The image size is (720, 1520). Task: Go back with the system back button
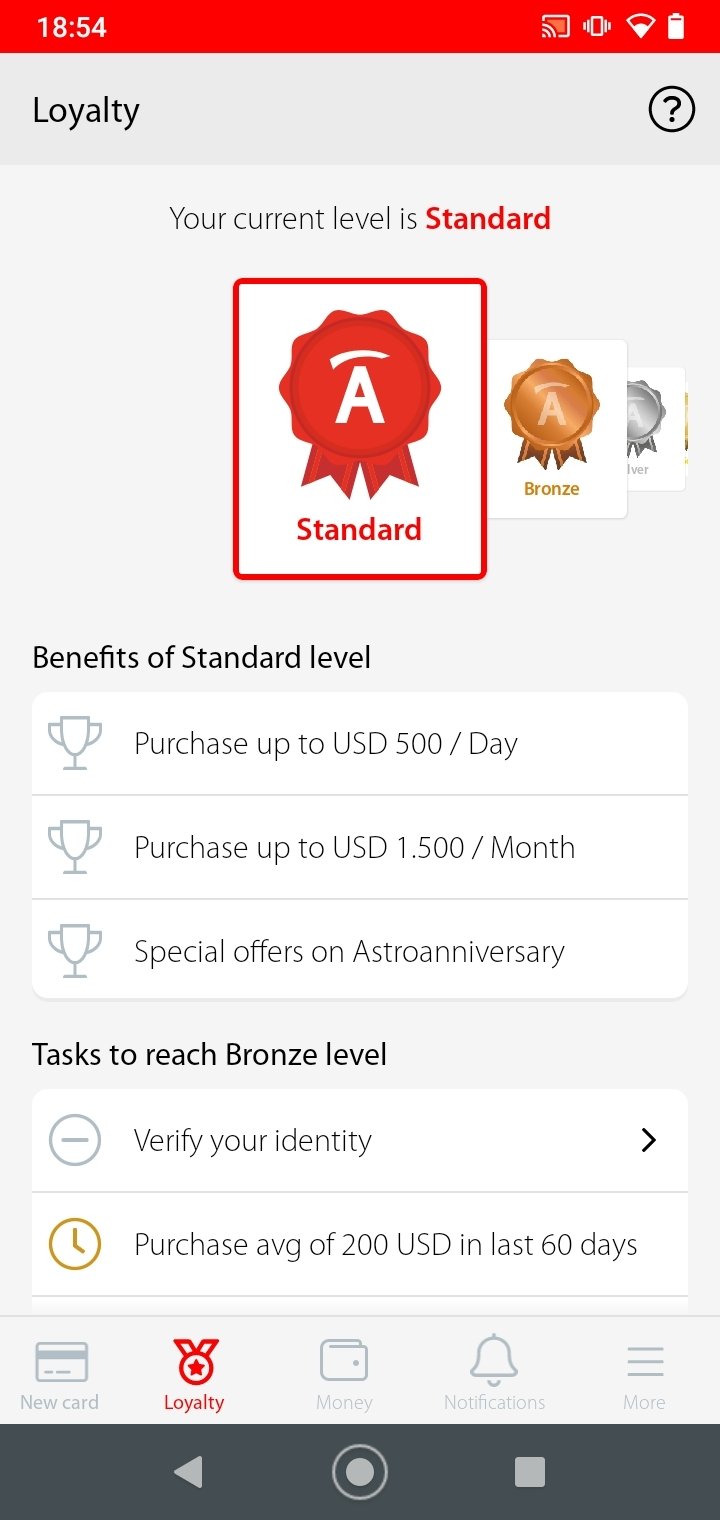coord(188,1471)
